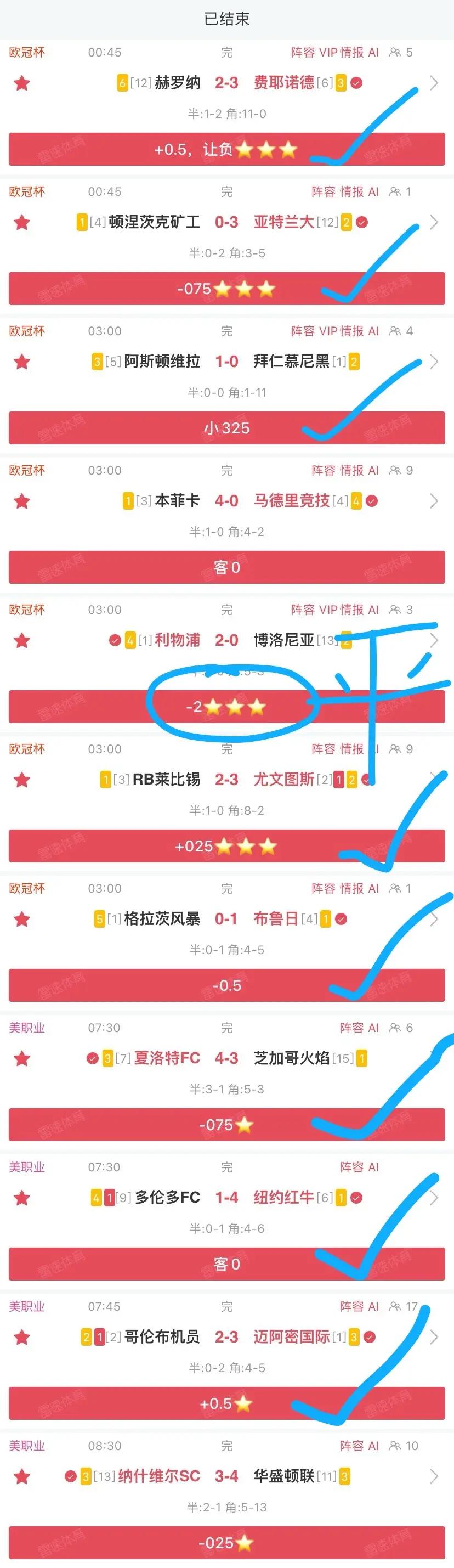The width and height of the screenshot is (454, 1568).
Task: View 情报 for 格拉茨风暴 vs 布鲁日
Action: 352,889
